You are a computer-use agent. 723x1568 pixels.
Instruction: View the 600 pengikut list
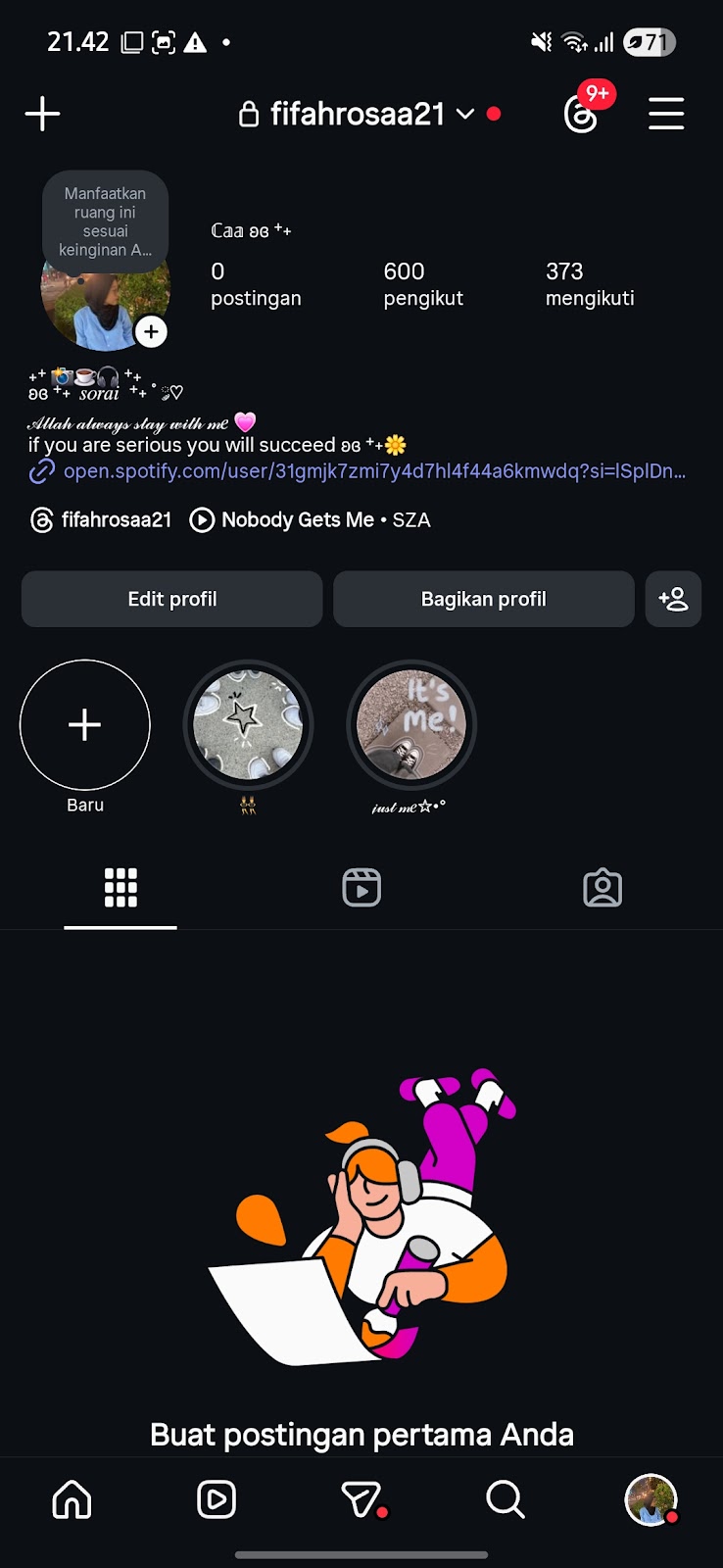click(423, 284)
